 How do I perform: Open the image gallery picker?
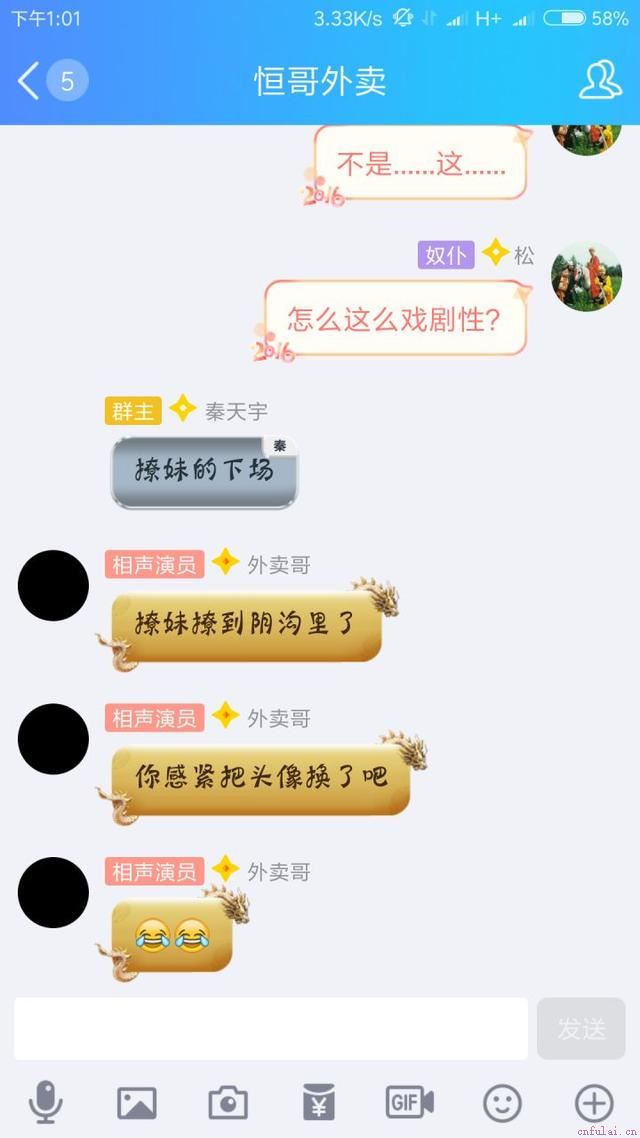point(137,1103)
